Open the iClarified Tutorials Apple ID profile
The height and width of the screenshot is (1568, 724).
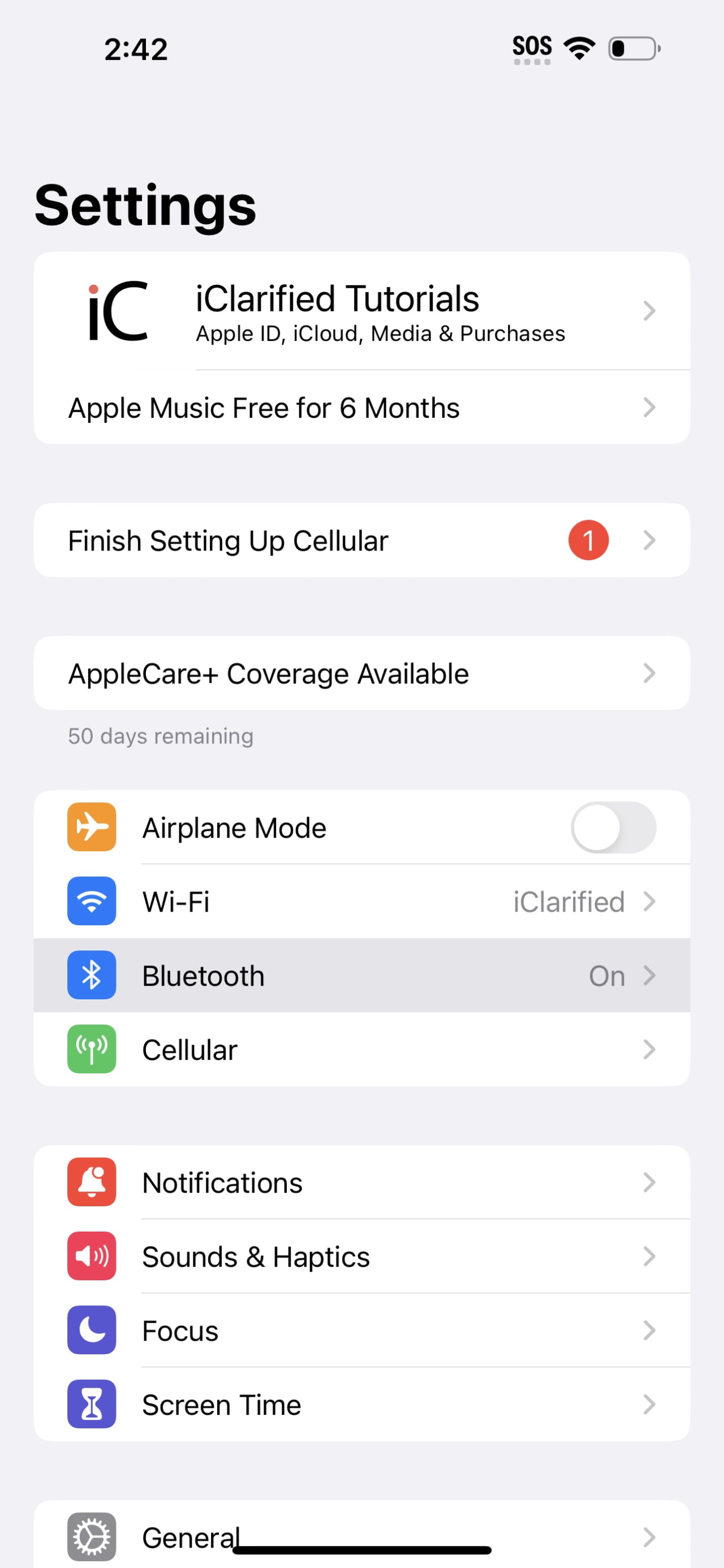click(361, 311)
